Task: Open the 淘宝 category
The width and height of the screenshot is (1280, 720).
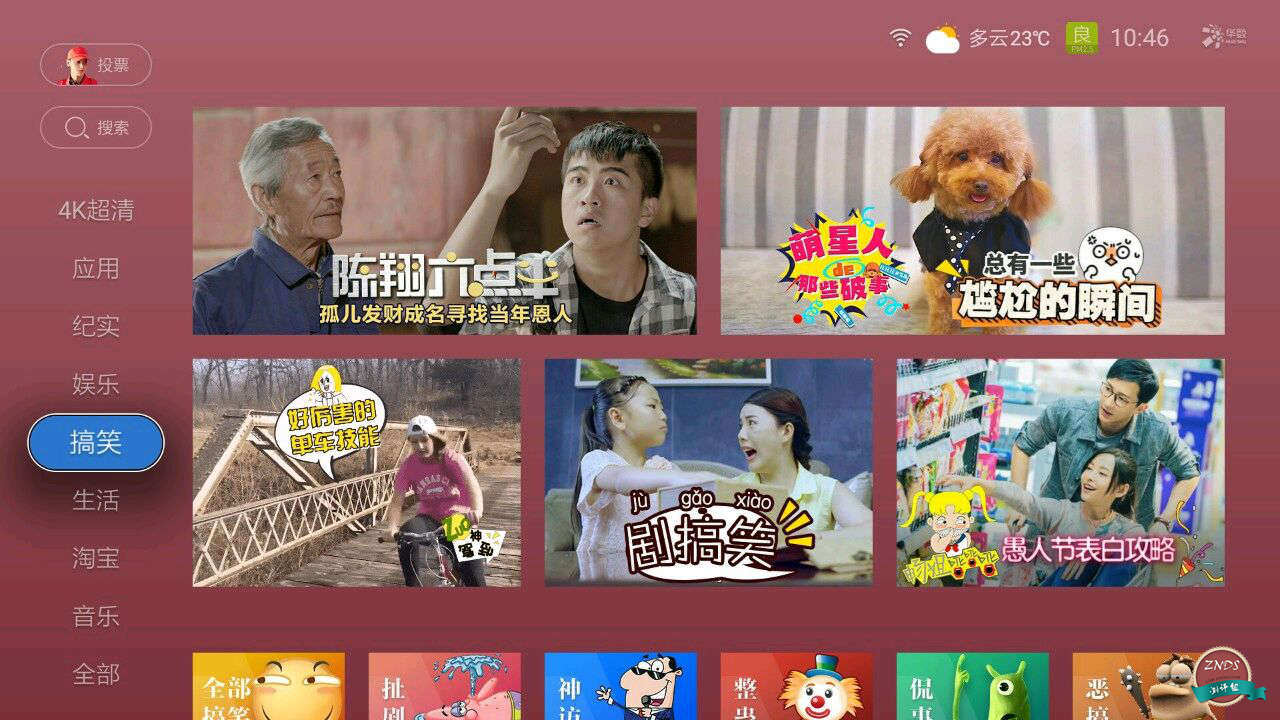Action: [x=96, y=558]
